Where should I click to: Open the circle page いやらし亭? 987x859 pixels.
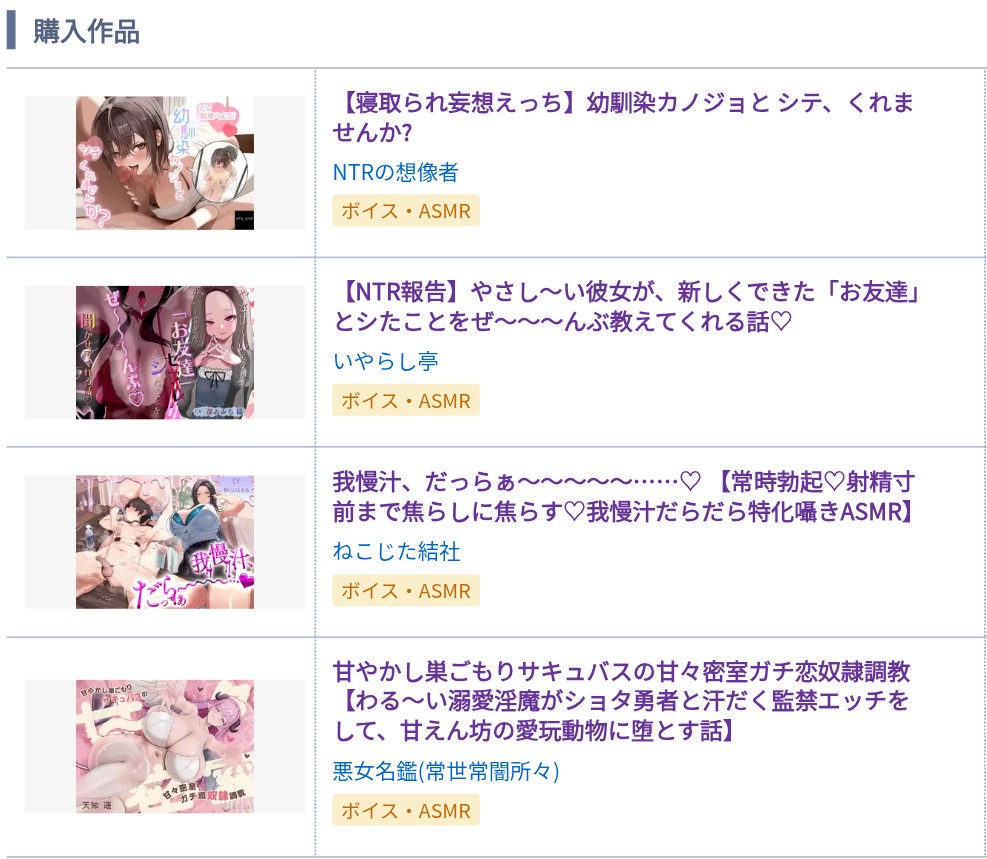coord(385,361)
